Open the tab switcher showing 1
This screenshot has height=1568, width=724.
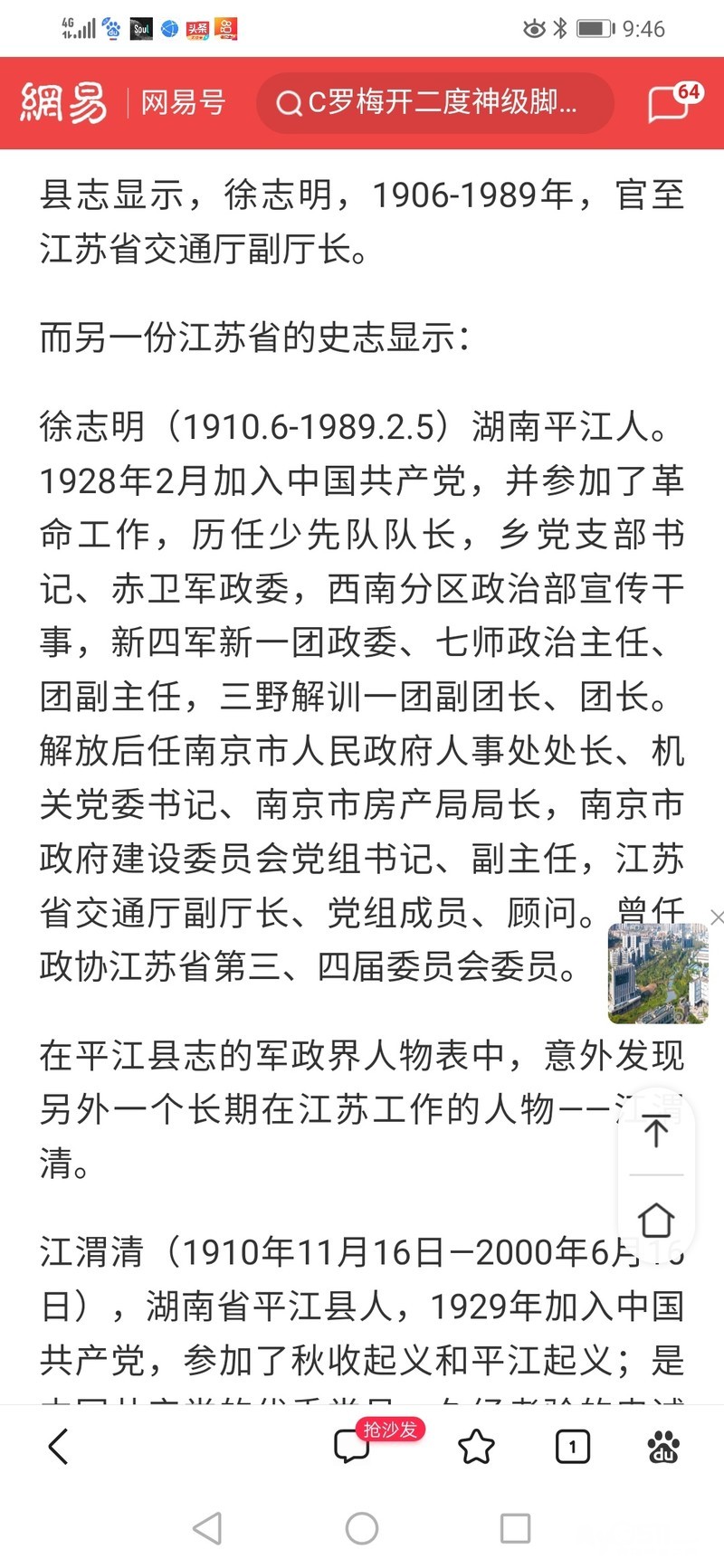(572, 1447)
